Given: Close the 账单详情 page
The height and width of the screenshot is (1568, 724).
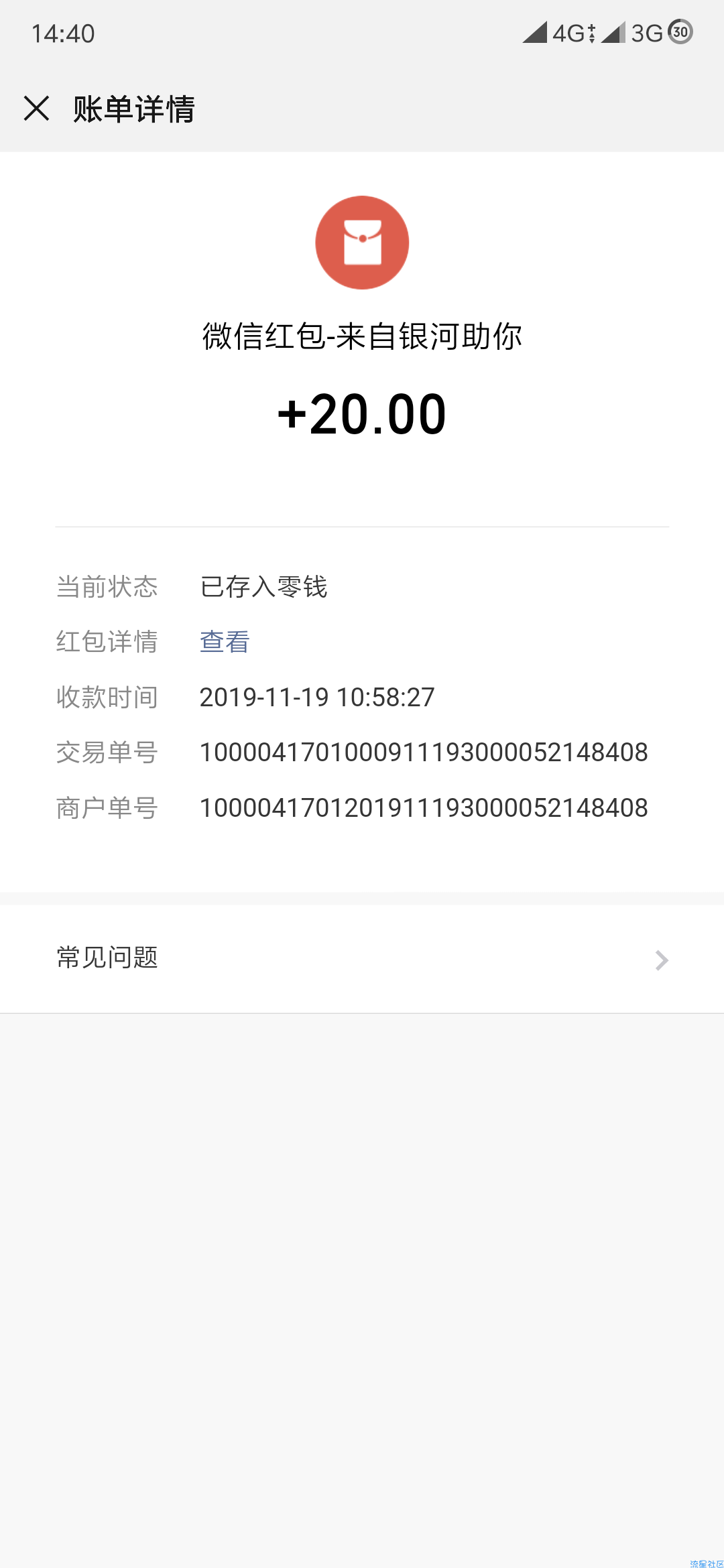Looking at the screenshot, I should coord(36,109).
